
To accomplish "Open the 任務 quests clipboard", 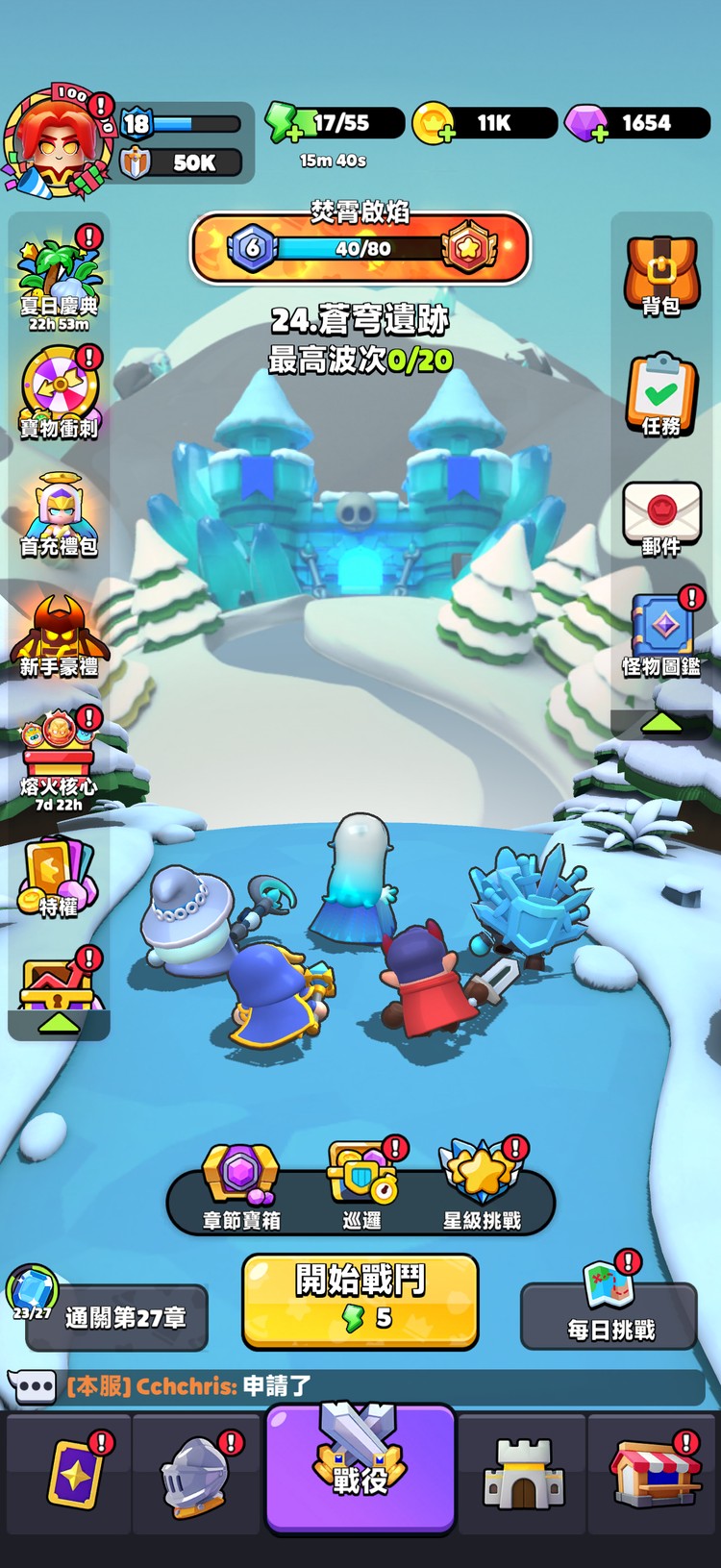I will click(x=661, y=394).
